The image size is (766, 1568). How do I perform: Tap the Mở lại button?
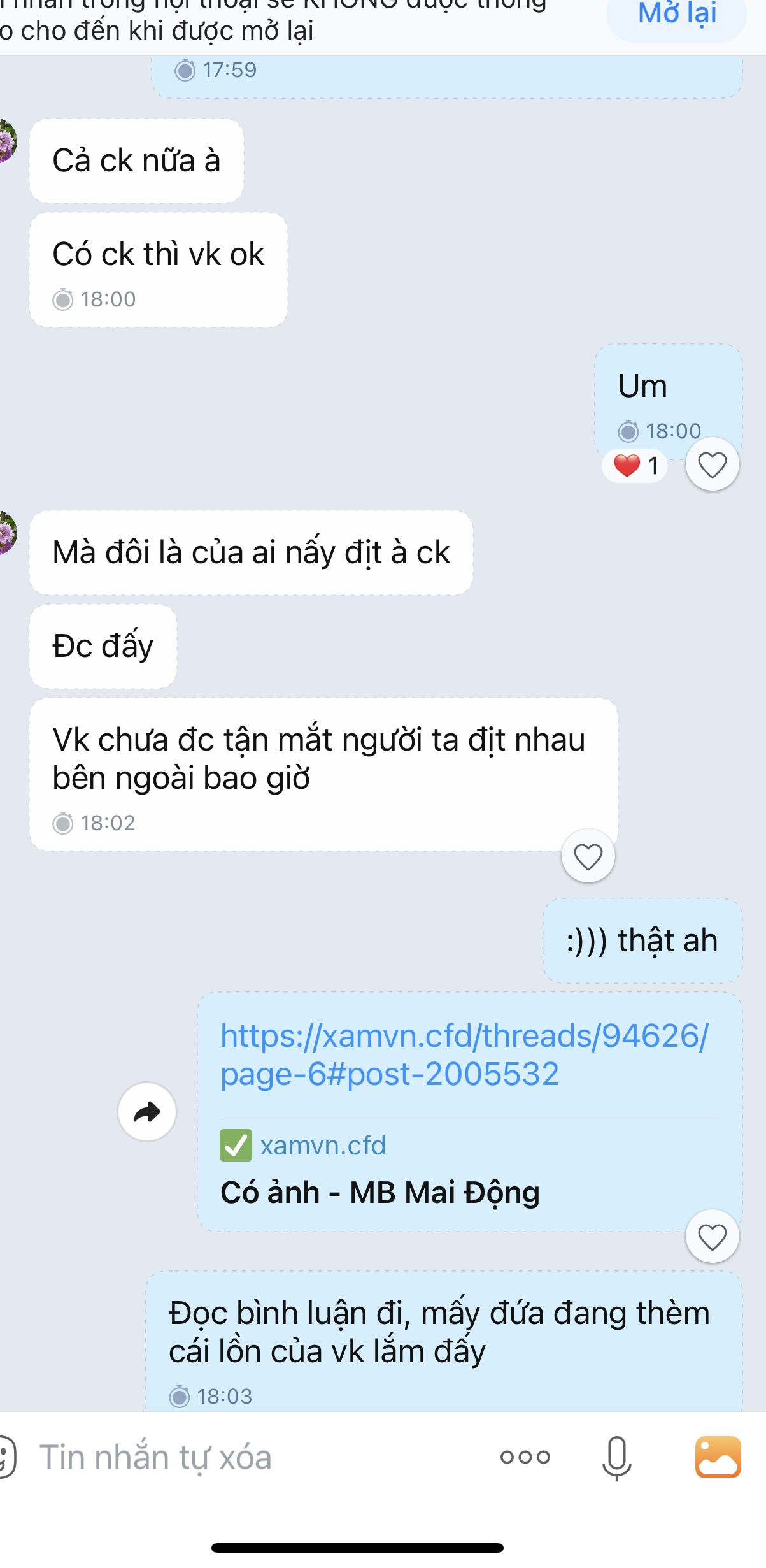click(x=676, y=15)
